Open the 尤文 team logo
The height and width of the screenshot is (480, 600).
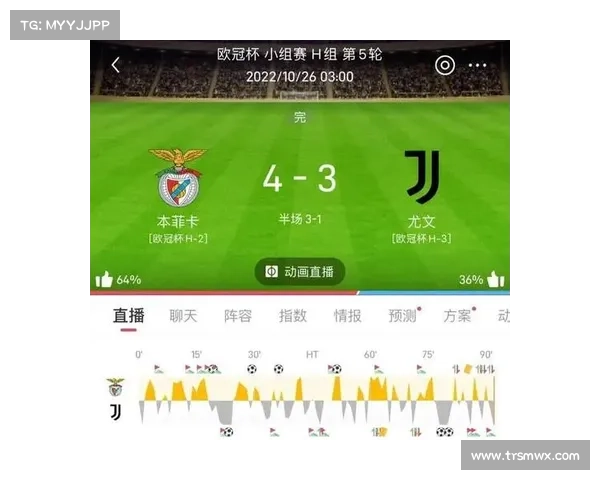(x=421, y=178)
